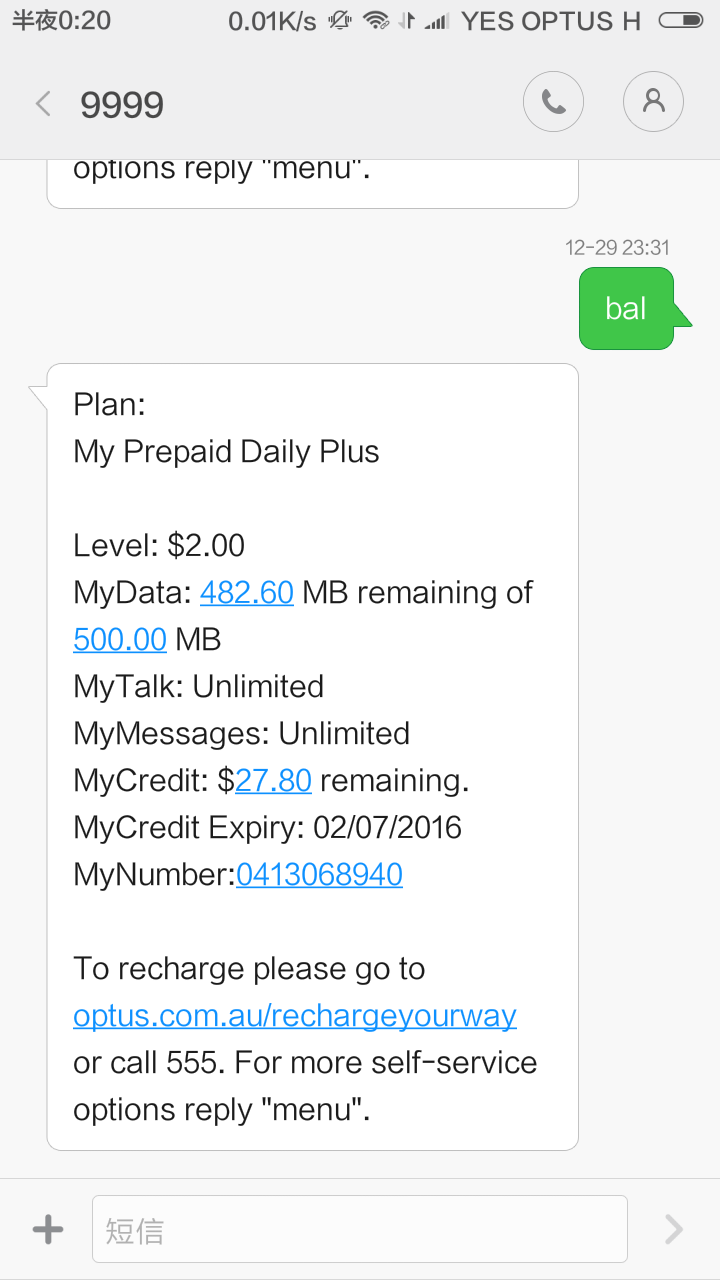Tap the 500.00 MB link
Screen dimensions: 720x1280
tap(120, 640)
